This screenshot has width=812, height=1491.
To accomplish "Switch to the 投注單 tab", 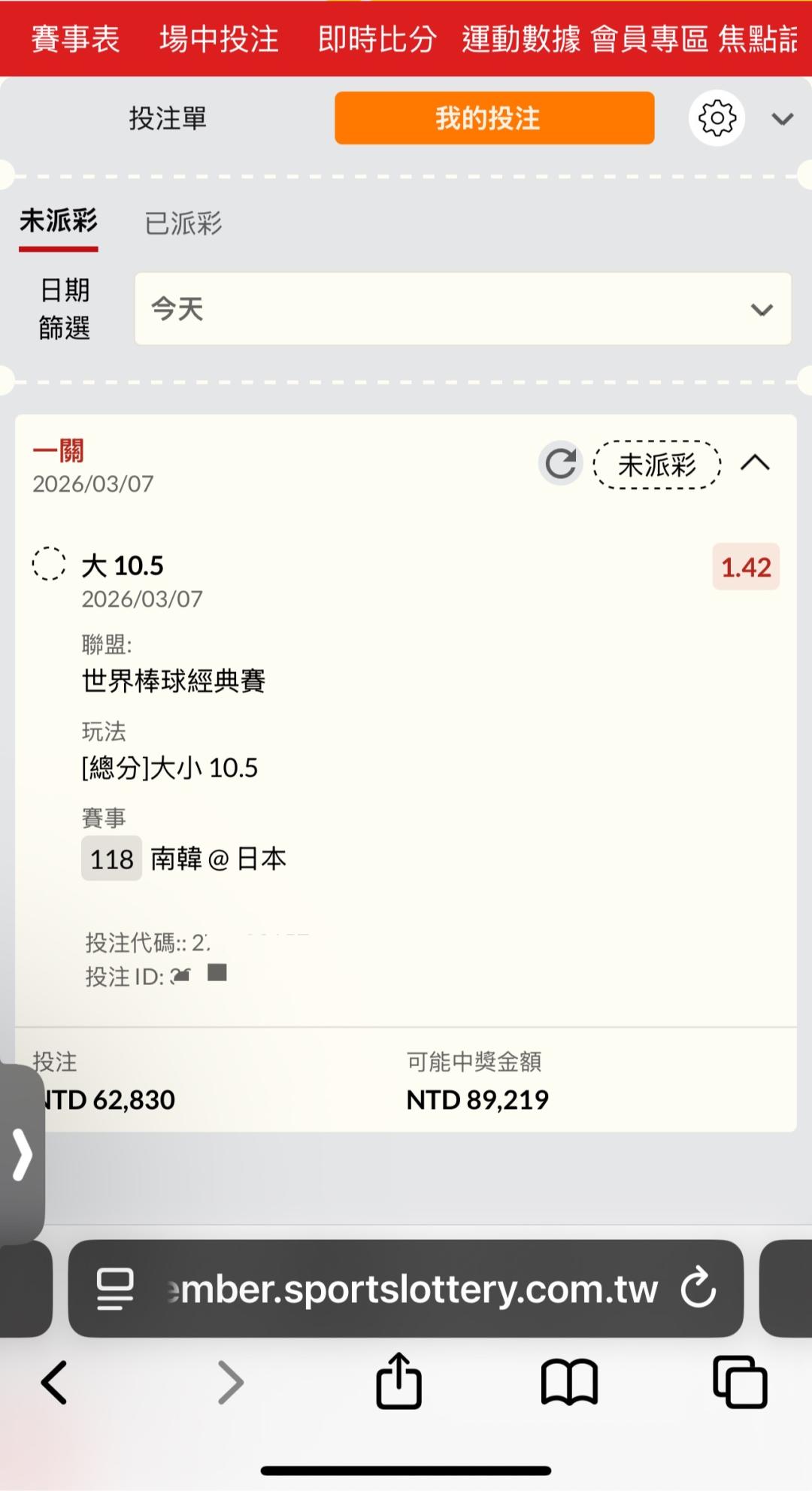I will (x=168, y=118).
